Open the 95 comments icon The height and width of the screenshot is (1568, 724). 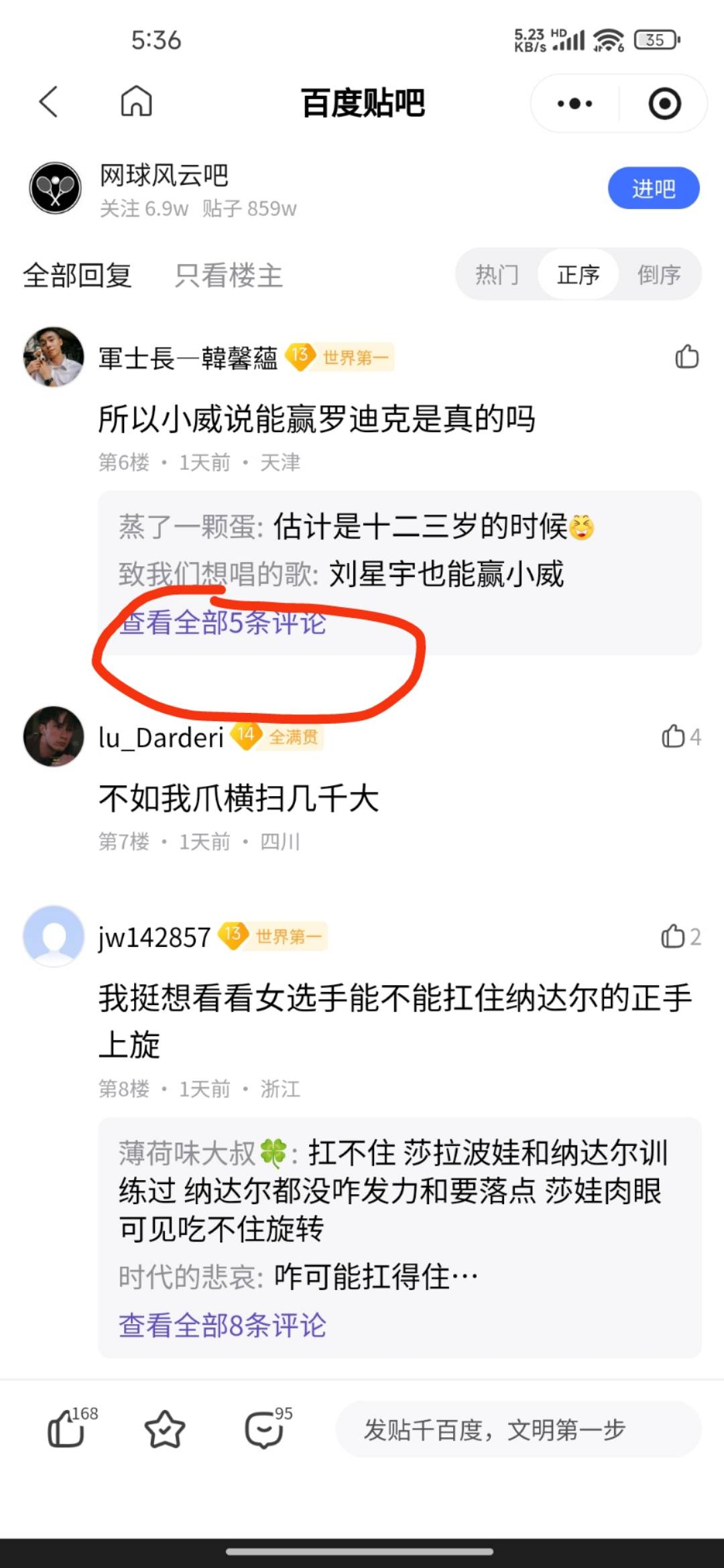click(x=264, y=1429)
